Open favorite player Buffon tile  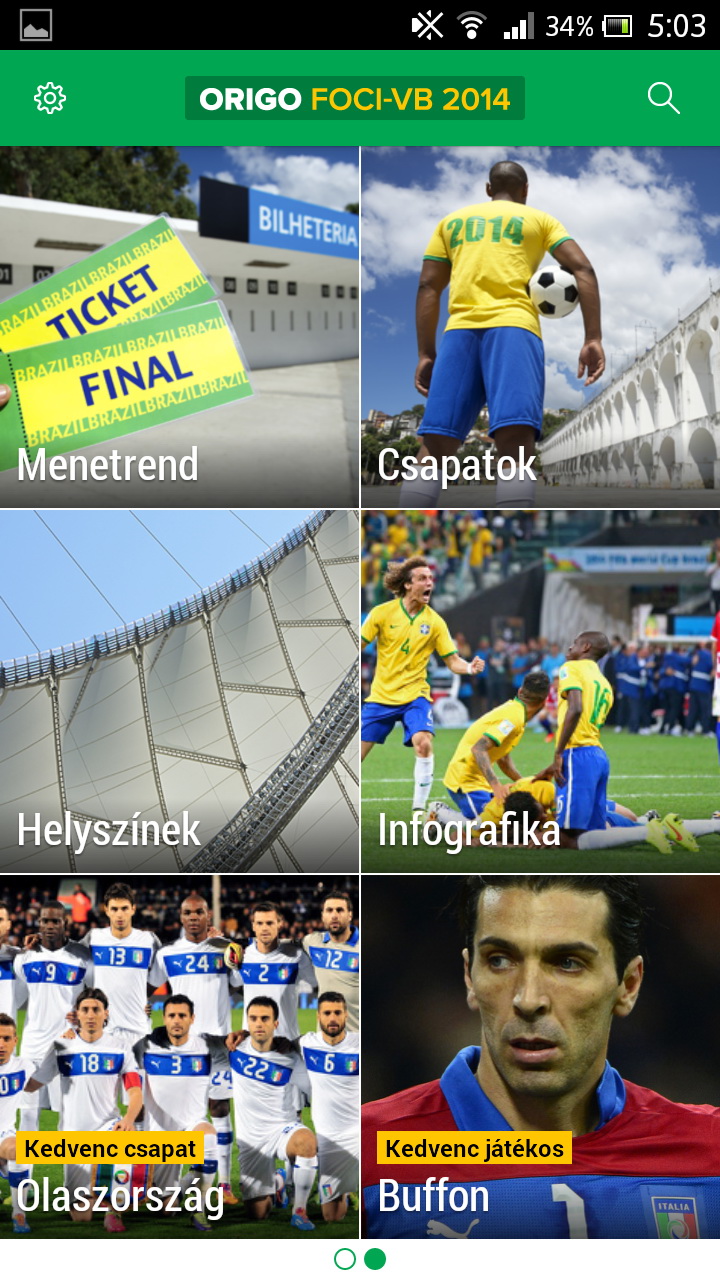pos(540,1057)
